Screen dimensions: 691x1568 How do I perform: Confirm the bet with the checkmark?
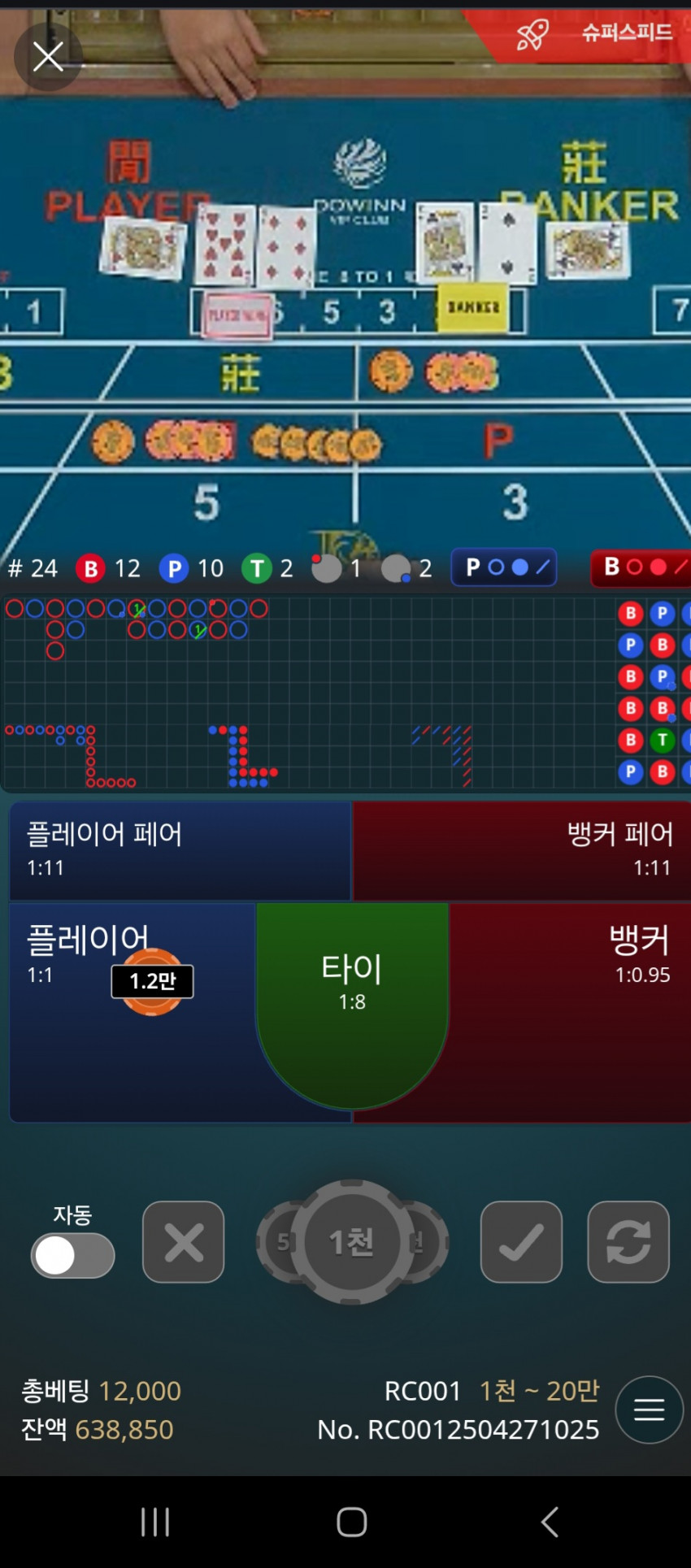coord(521,1242)
